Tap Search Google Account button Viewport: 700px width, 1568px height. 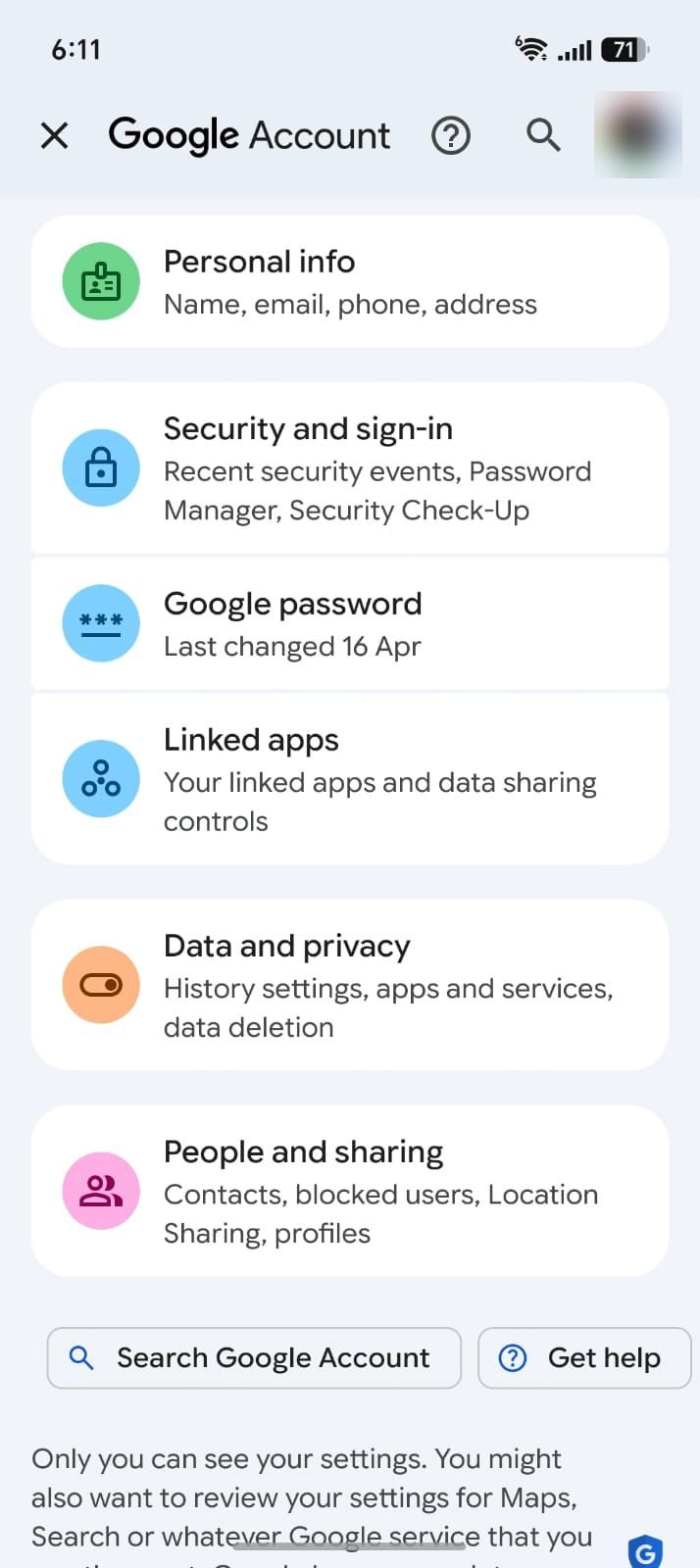coord(254,1357)
